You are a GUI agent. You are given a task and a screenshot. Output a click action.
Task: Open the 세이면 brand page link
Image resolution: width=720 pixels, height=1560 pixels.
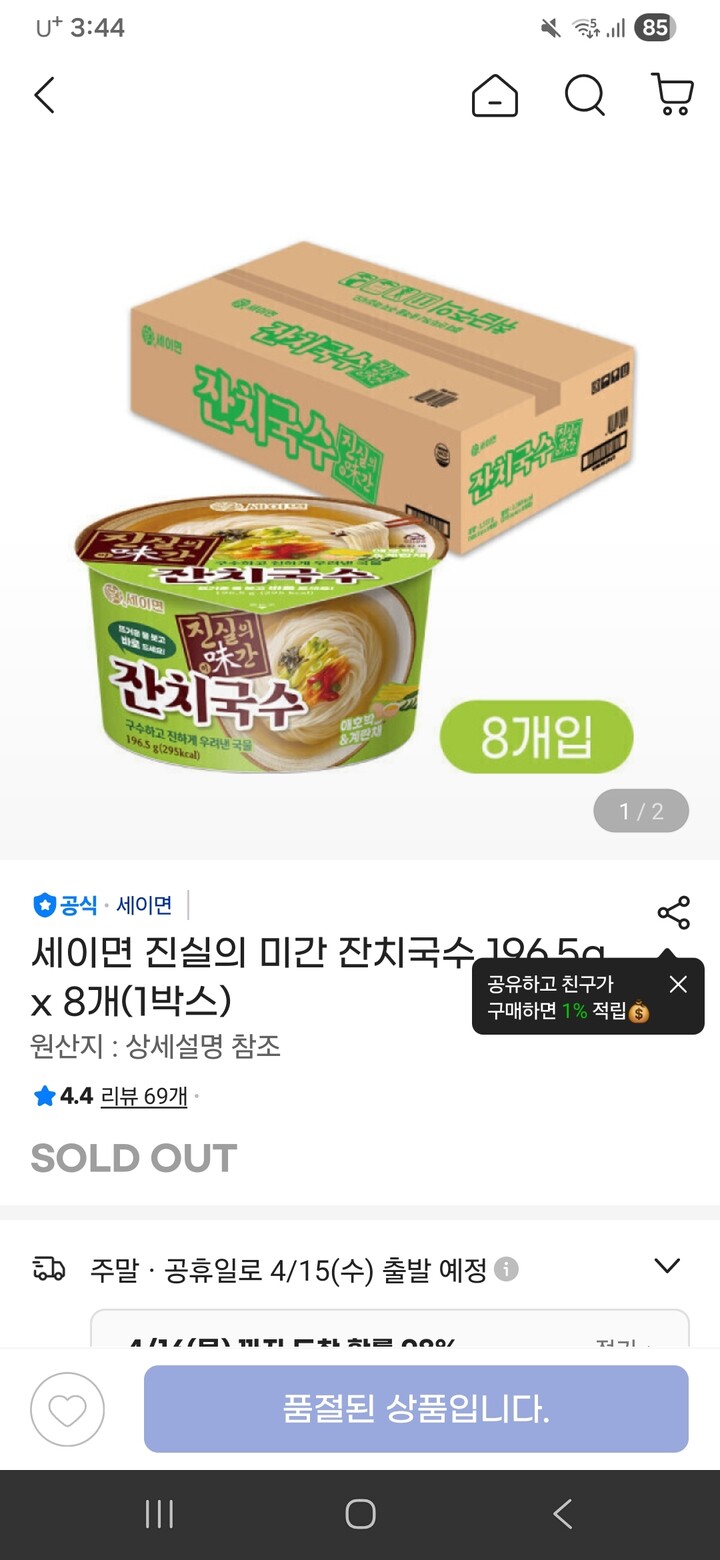click(x=145, y=904)
